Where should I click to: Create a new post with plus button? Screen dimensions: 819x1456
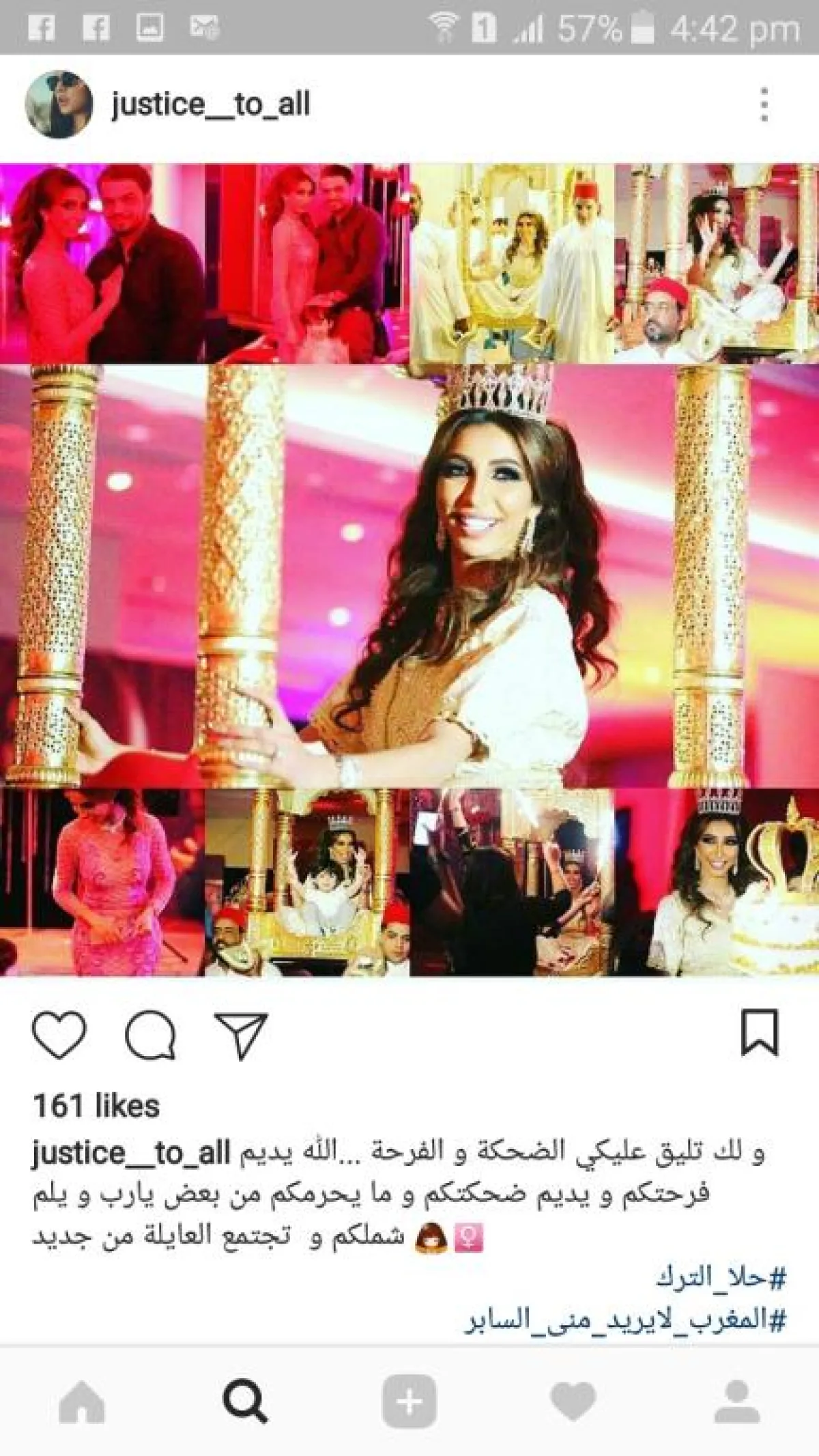[x=409, y=1401]
